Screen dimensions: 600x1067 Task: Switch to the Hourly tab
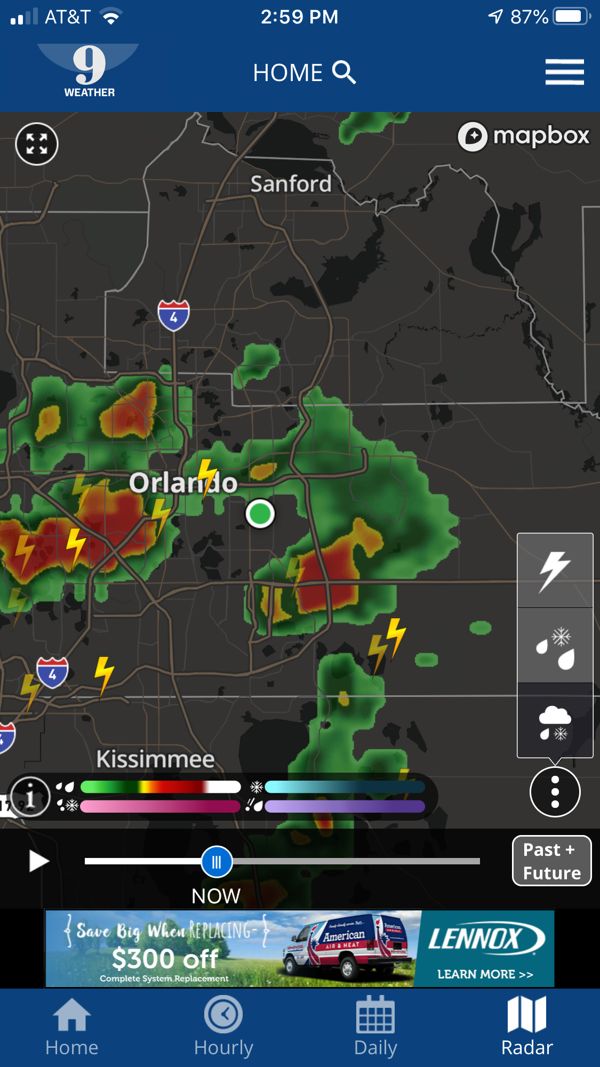[x=223, y=1028]
